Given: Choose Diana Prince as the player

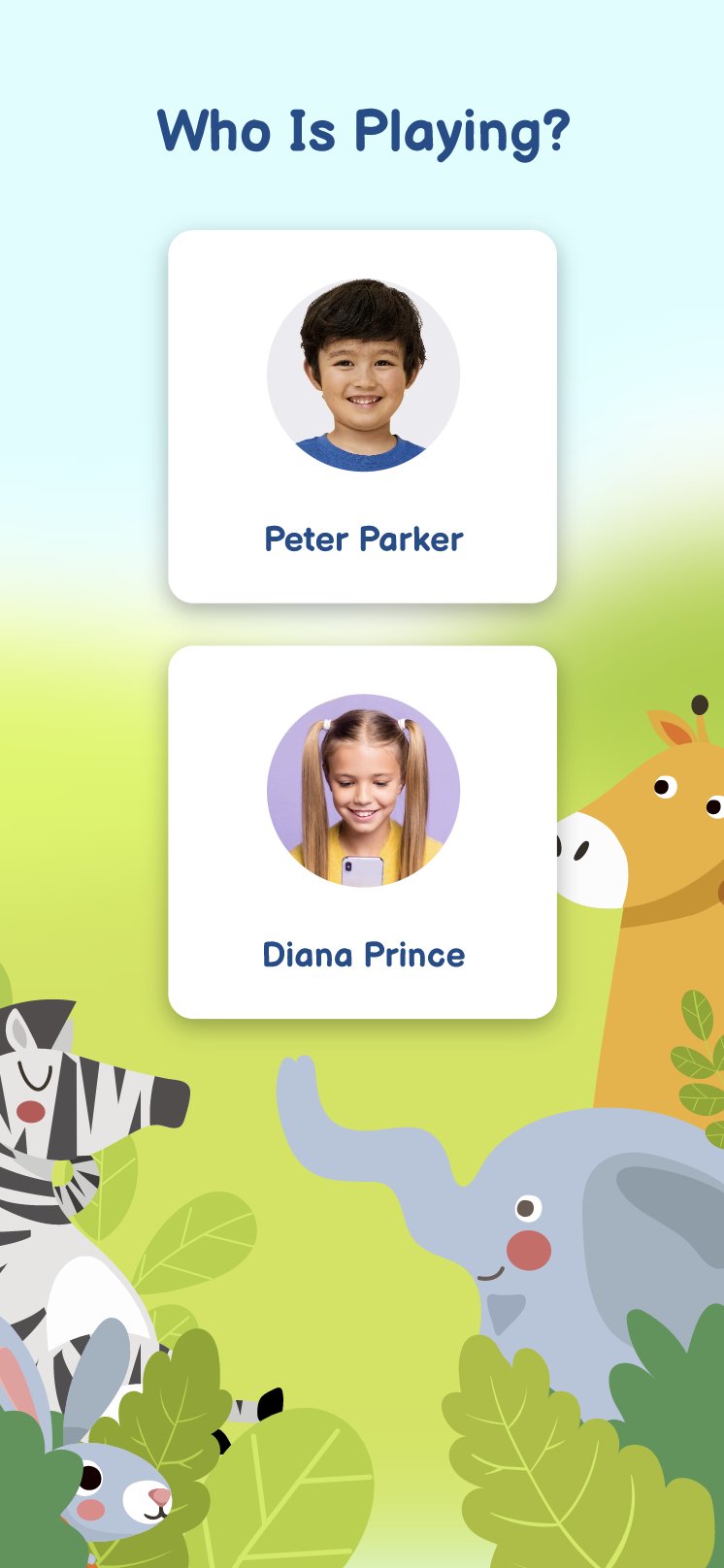Looking at the screenshot, I should [x=362, y=832].
